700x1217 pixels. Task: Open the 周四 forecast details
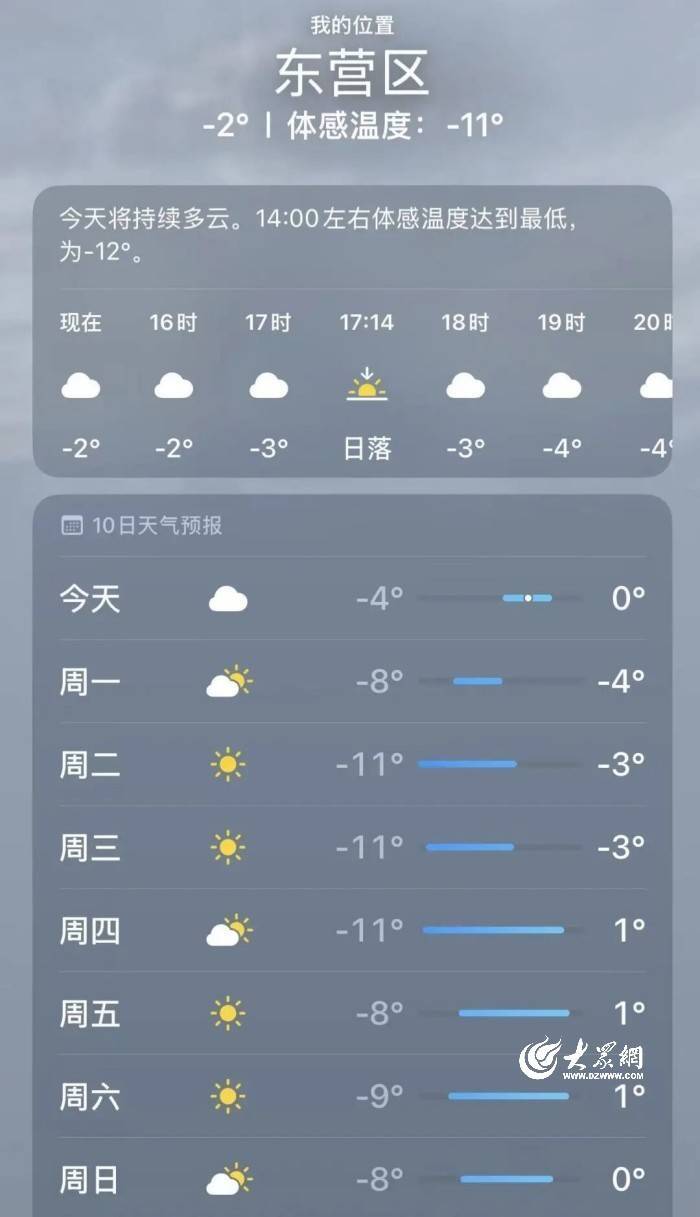click(x=352, y=931)
